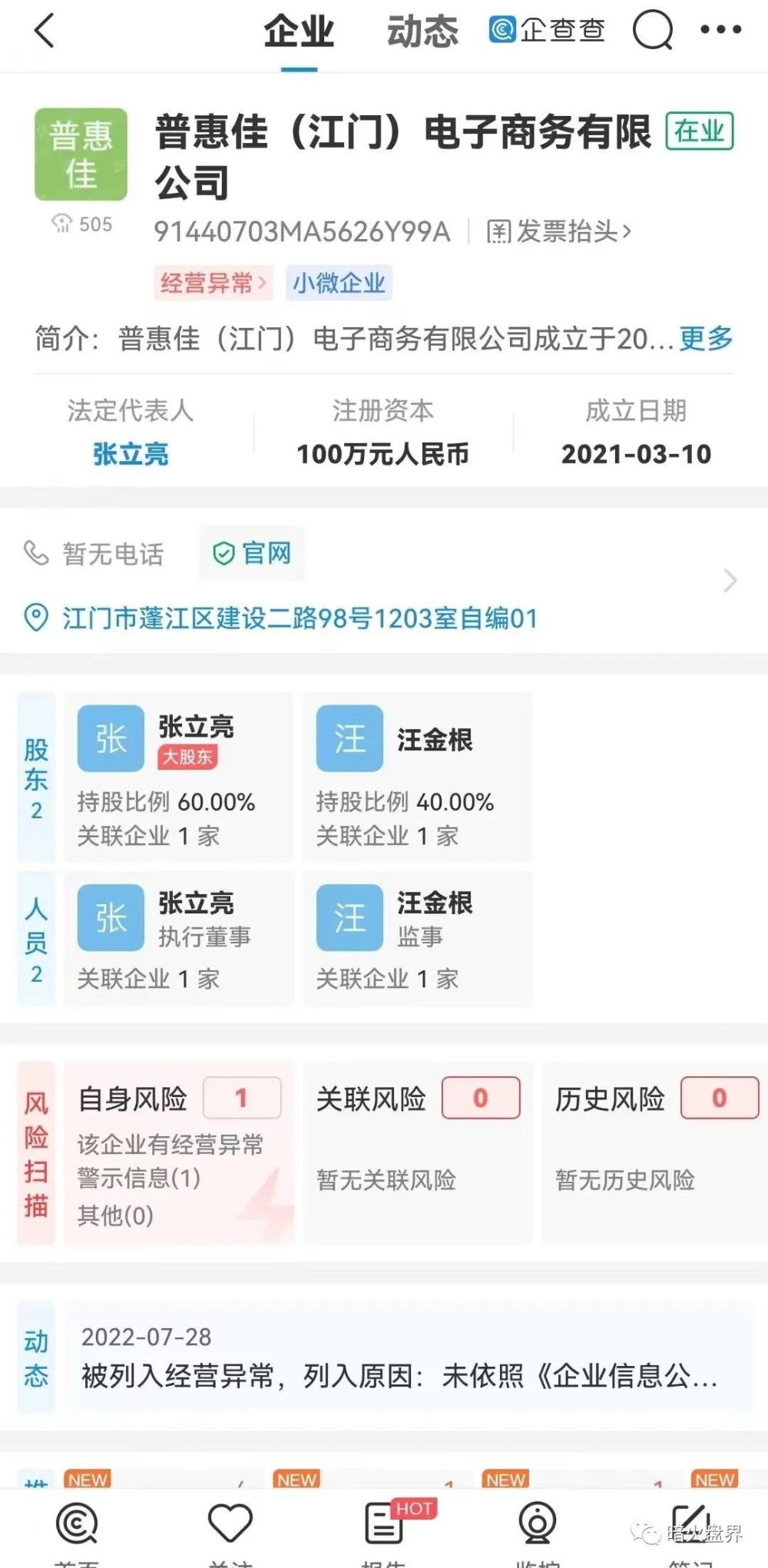Open shareholder card 汪金根 with 40.00%
The image size is (768, 1568).
(418, 777)
